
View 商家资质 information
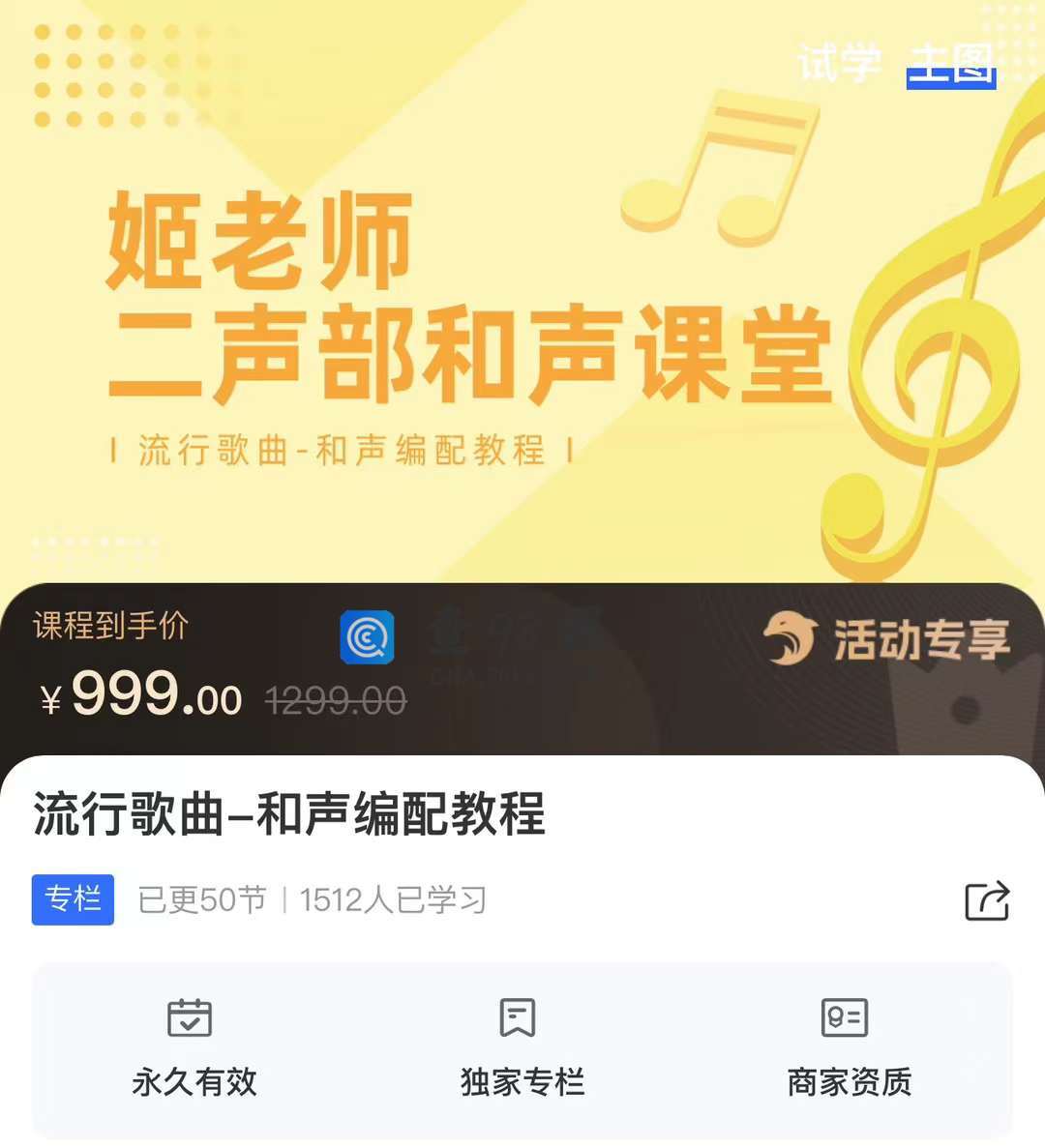[849, 1048]
